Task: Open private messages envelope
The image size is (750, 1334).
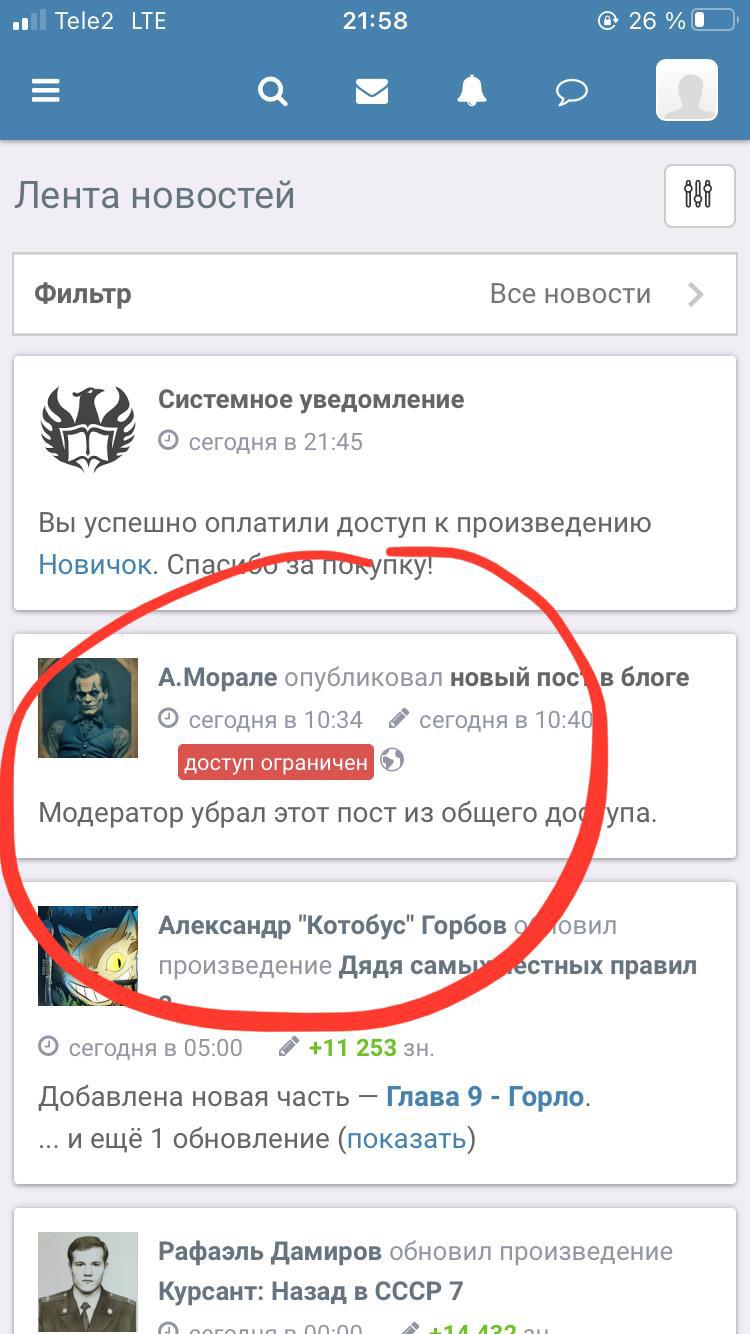Action: 372,92
